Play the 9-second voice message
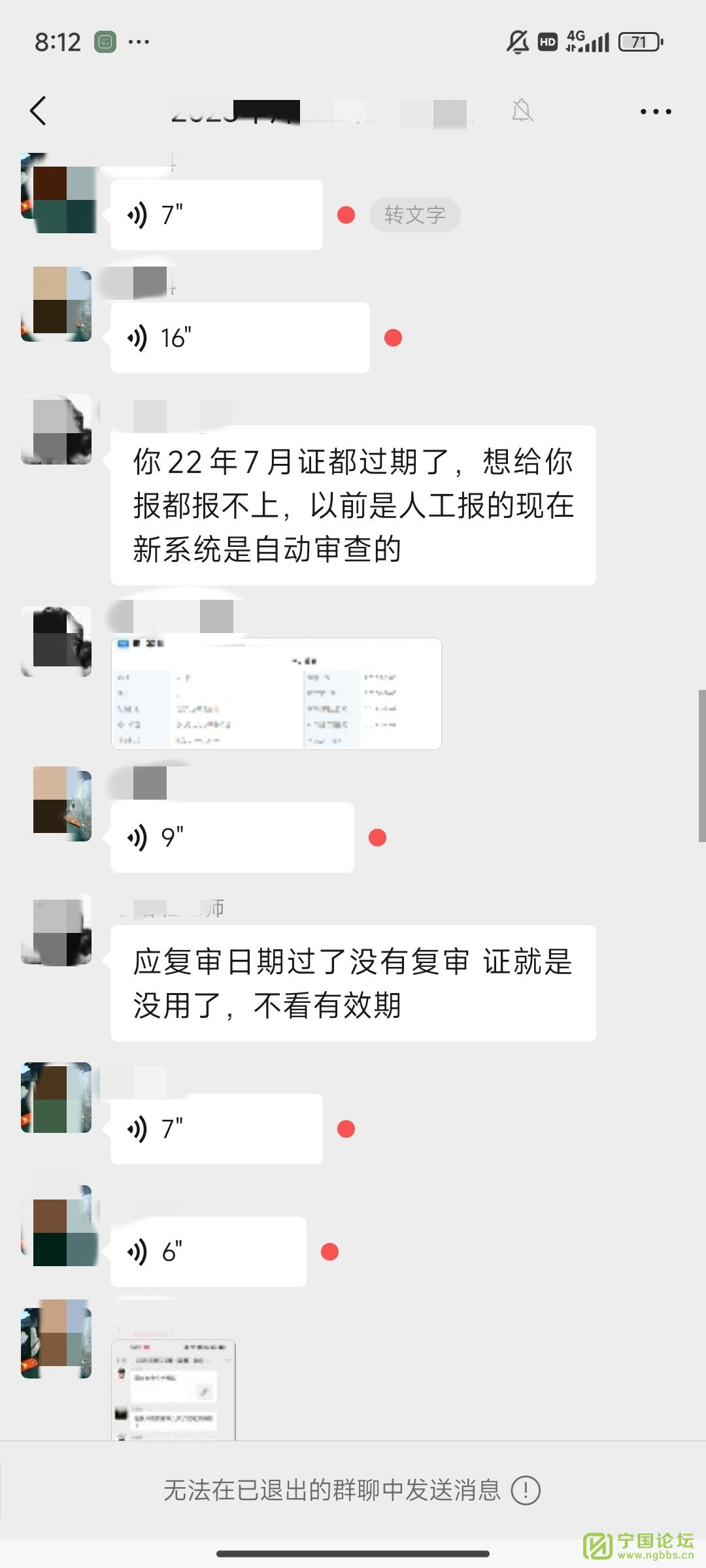This screenshot has width=706, height=1568. (x=231, y=838)
